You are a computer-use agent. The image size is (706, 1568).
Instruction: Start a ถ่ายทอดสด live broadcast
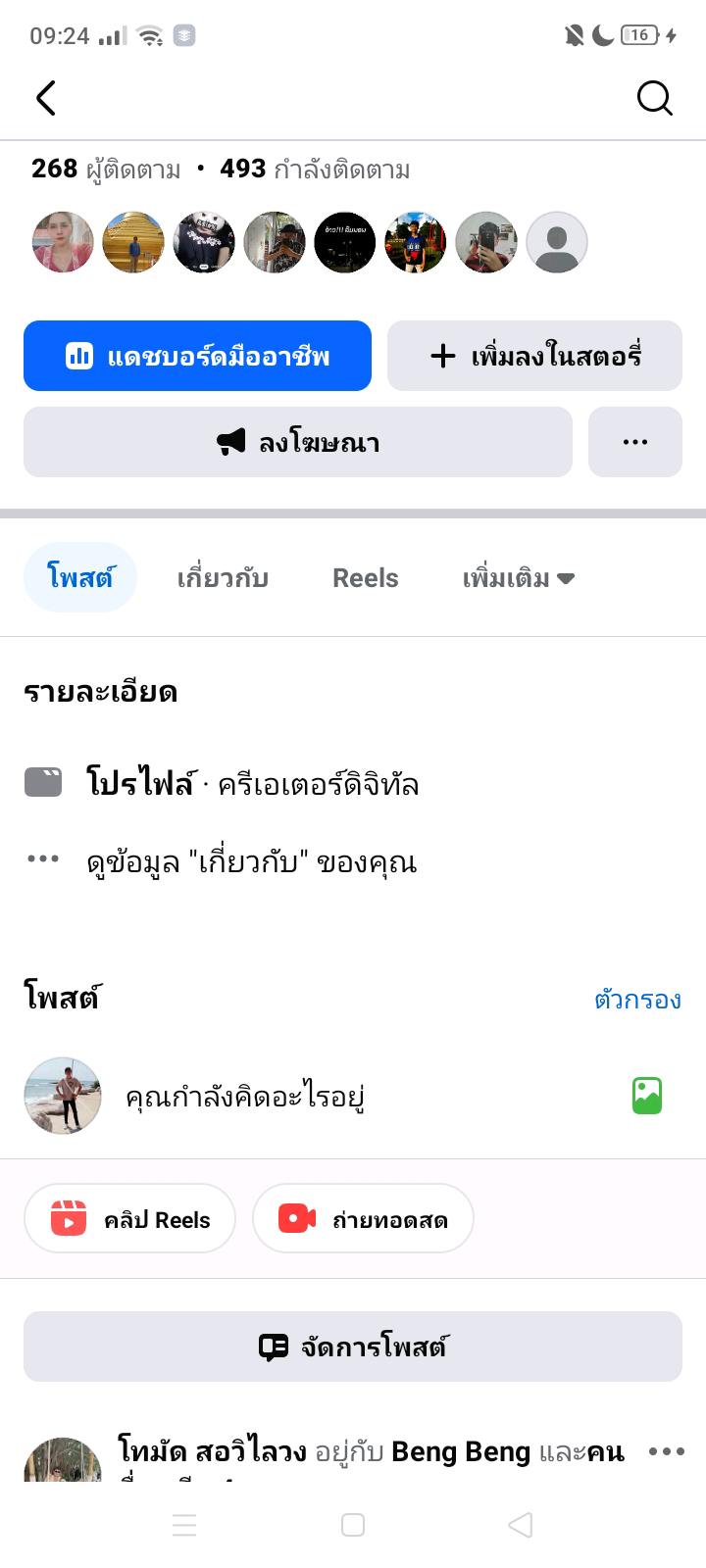(363, 1219)
